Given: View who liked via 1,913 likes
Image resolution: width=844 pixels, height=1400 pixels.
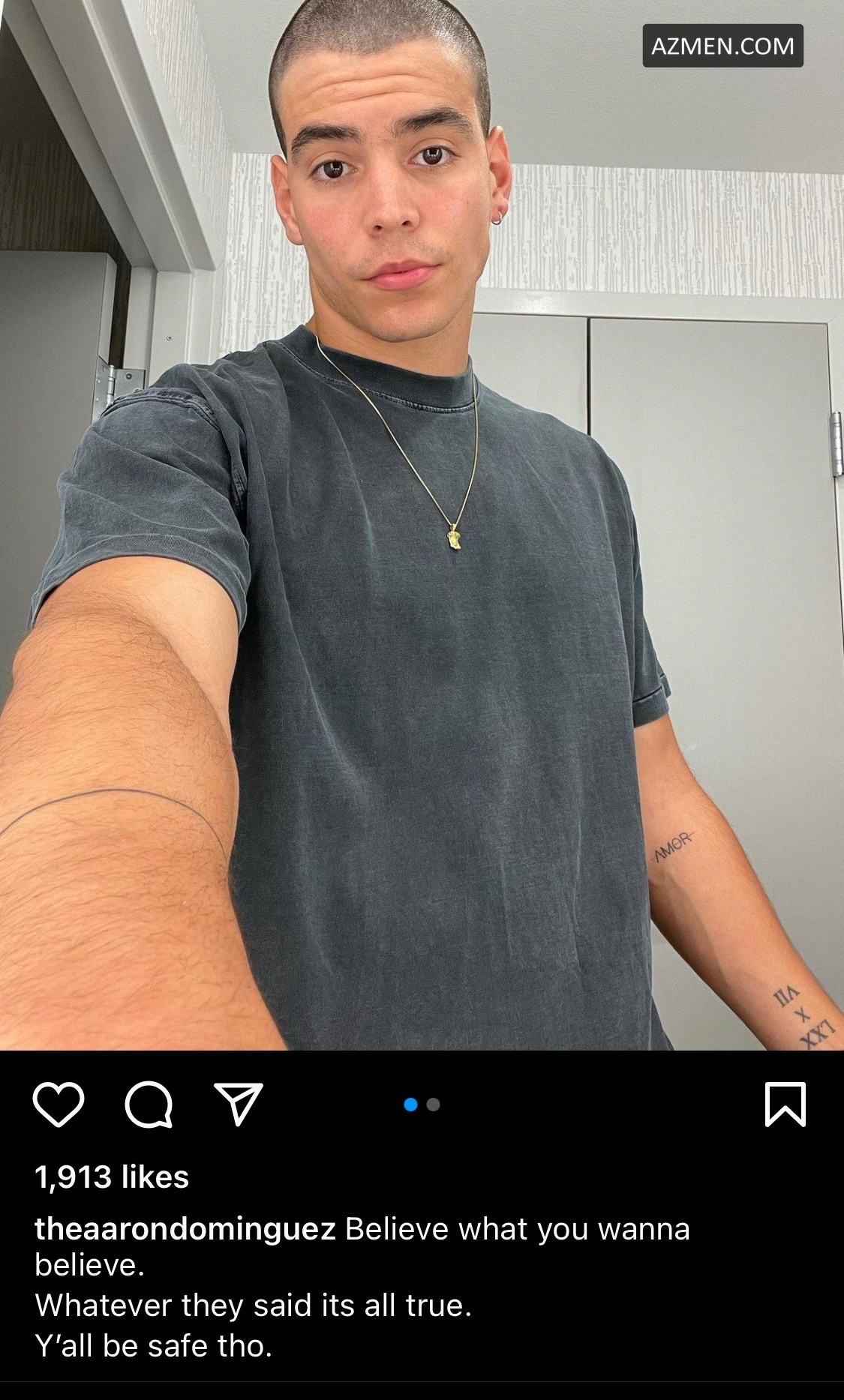Looking at the screenshot, I should [x=112, y=1177].
